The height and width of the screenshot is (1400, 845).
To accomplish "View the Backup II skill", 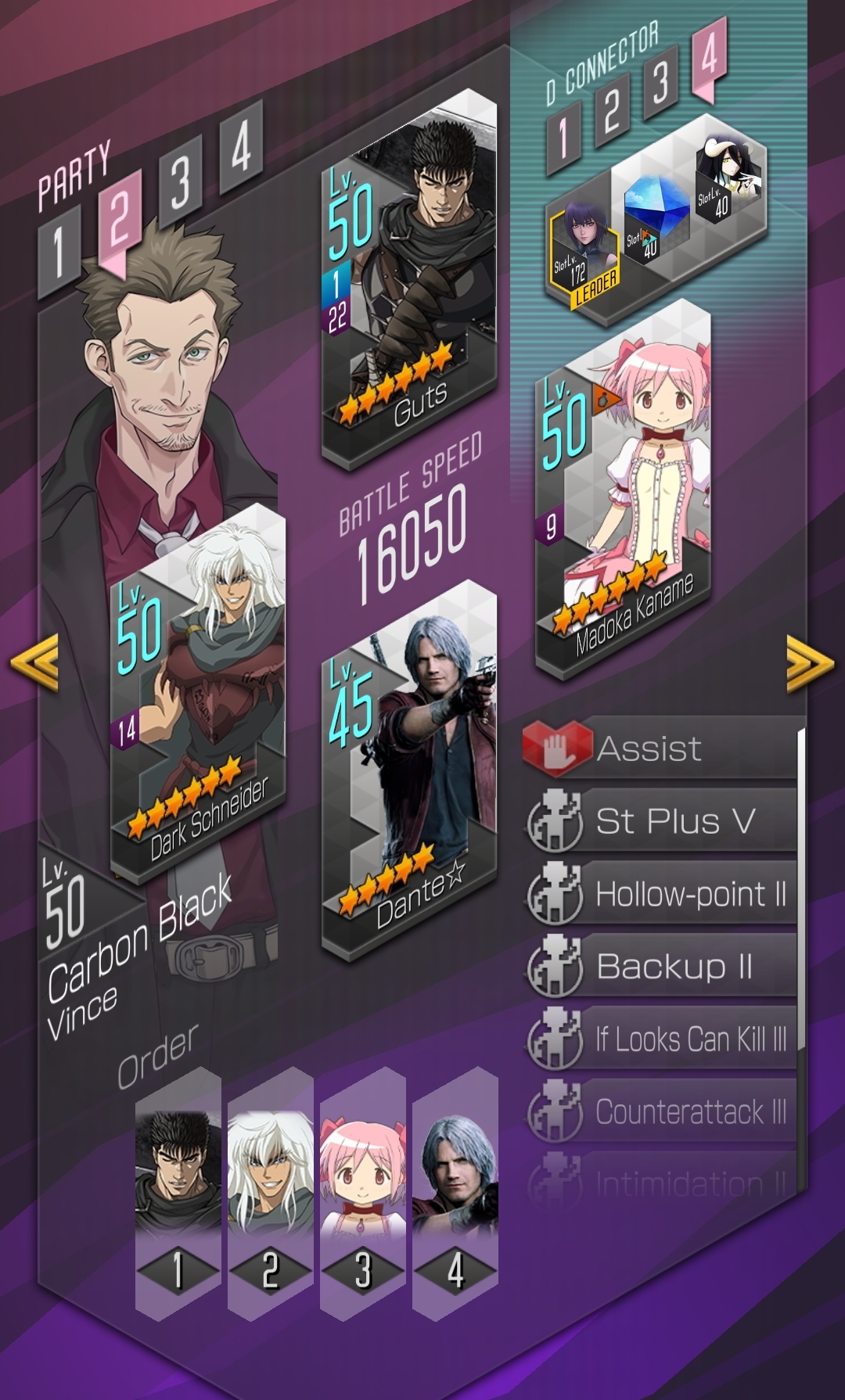I will [x=660, y=966].
